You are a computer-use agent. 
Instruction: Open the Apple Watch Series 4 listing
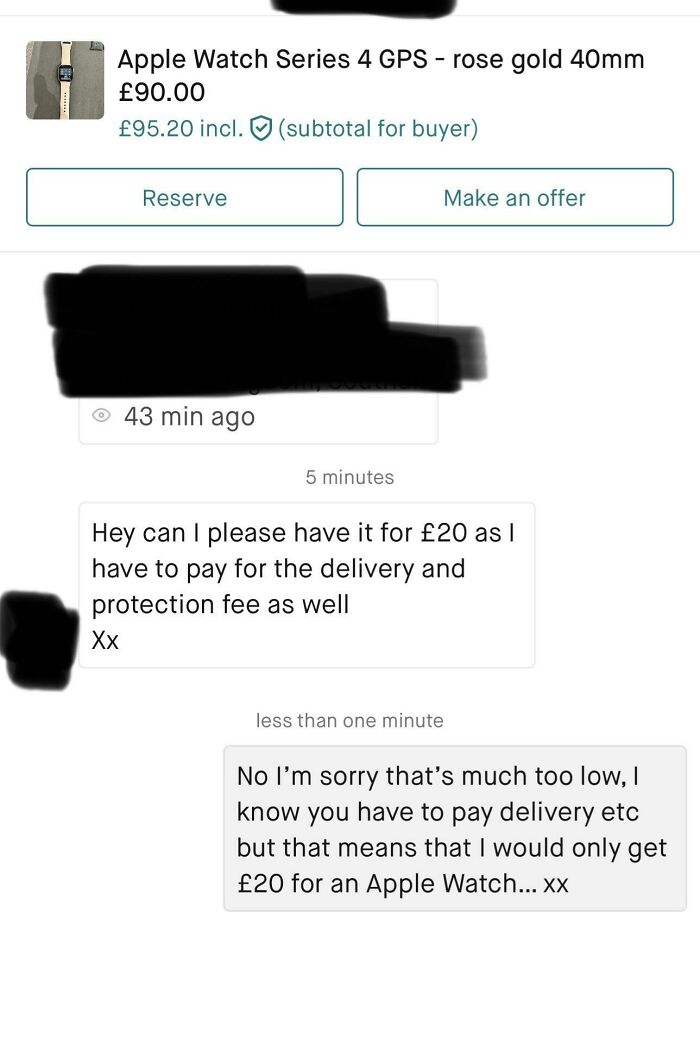click(x=380, y=60)
